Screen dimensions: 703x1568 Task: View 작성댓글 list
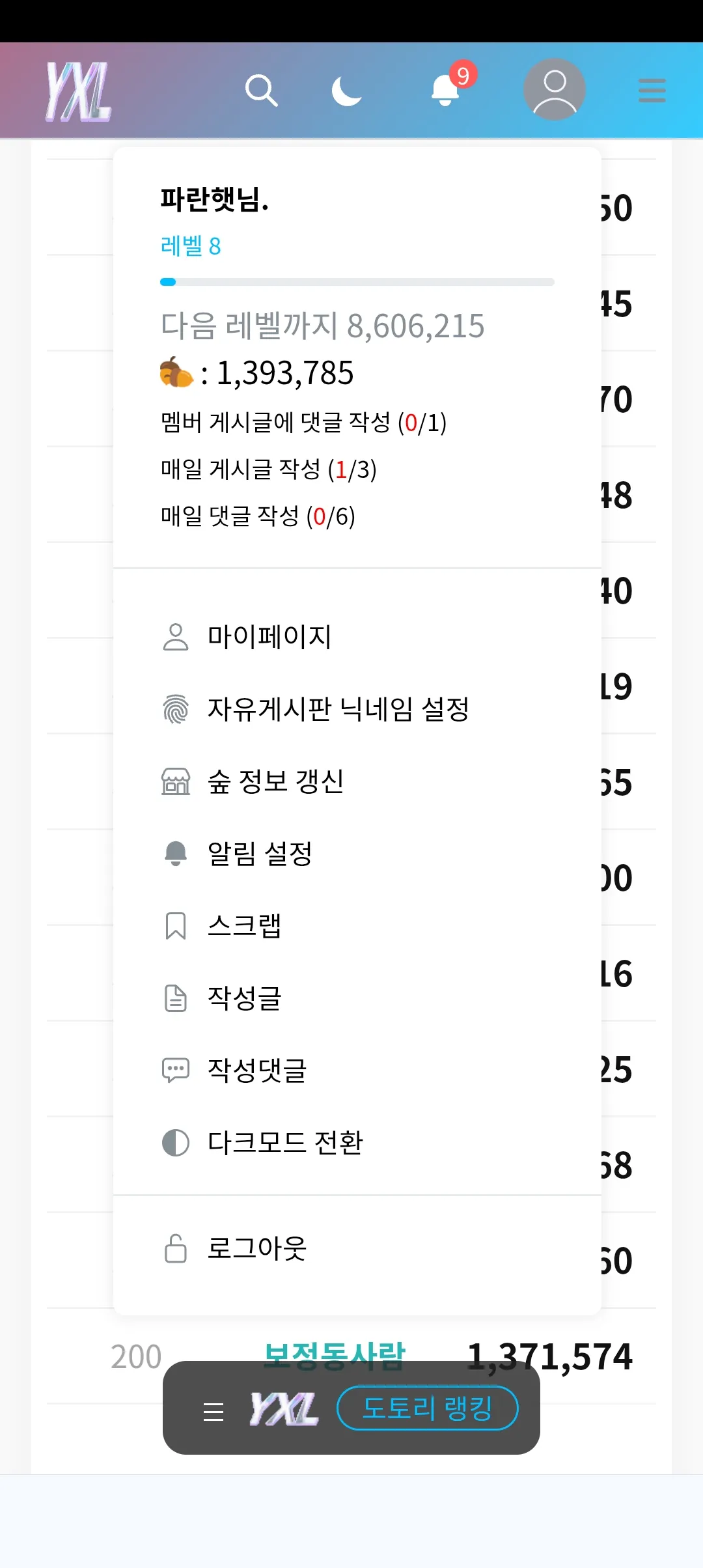tap(256, 1071)
